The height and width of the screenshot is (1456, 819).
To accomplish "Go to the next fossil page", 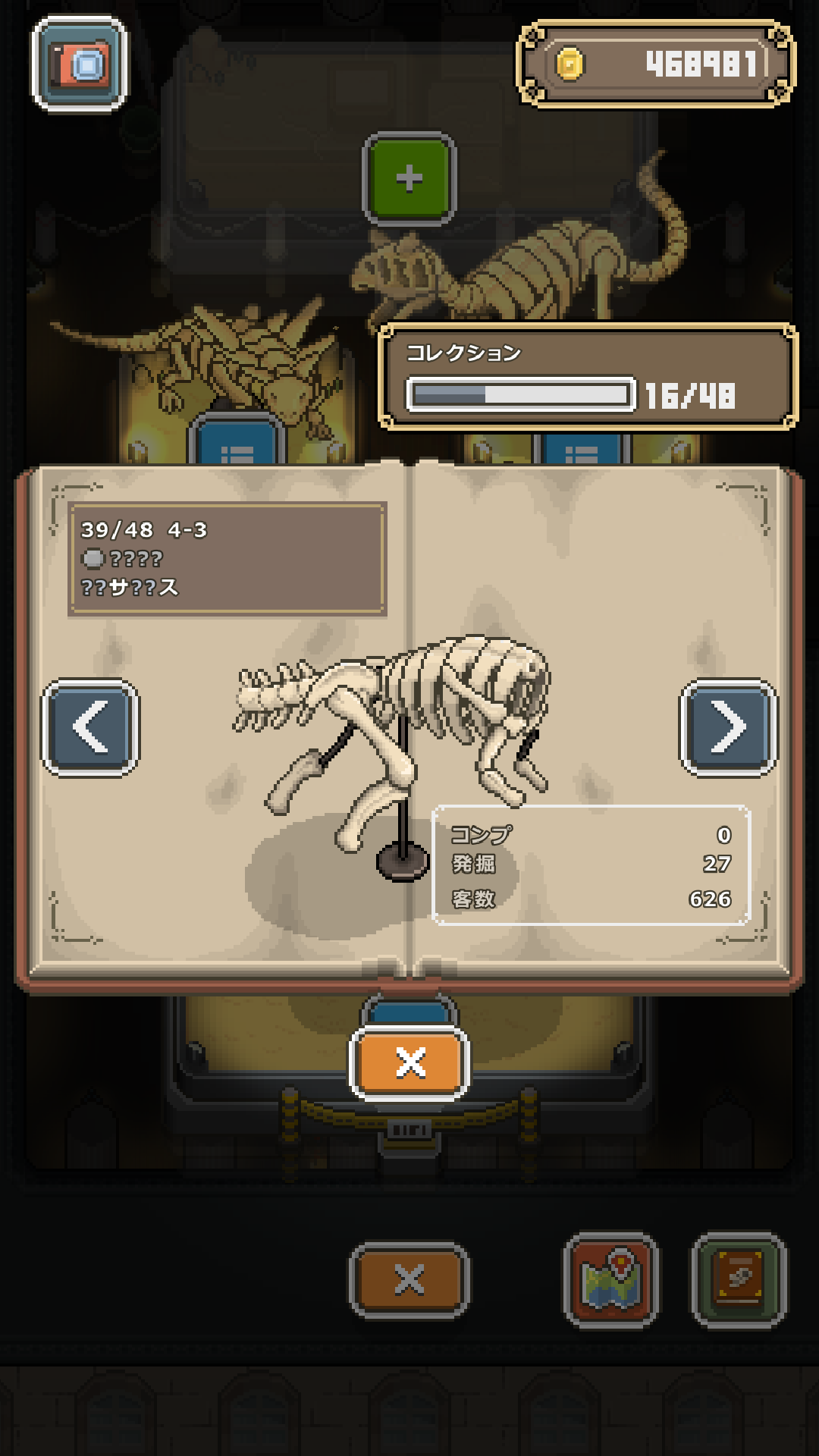I will tap(728, 727).
